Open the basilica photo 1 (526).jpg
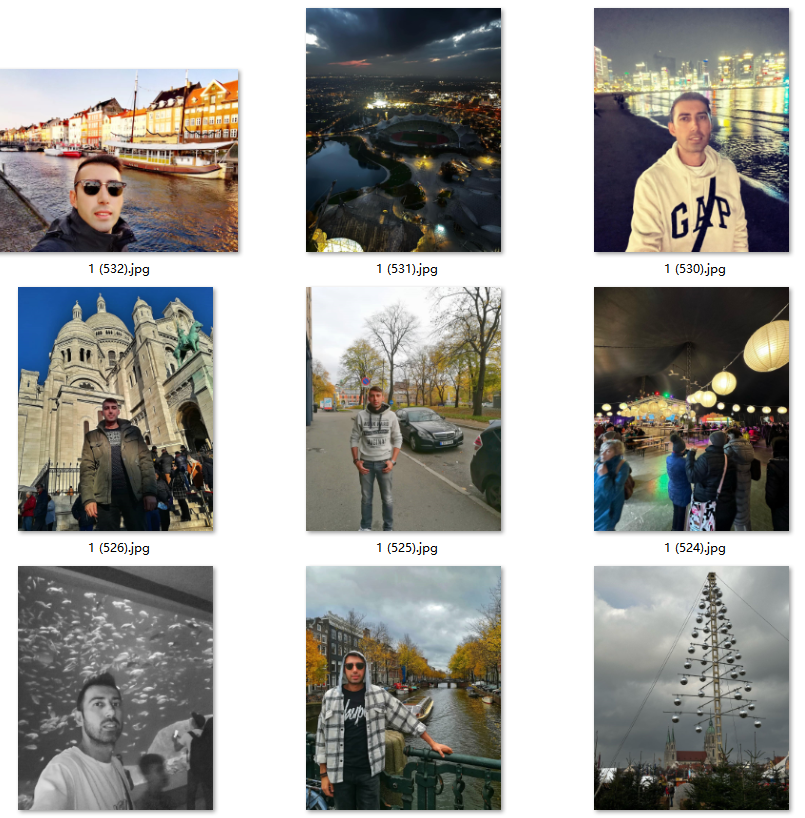 115,408
